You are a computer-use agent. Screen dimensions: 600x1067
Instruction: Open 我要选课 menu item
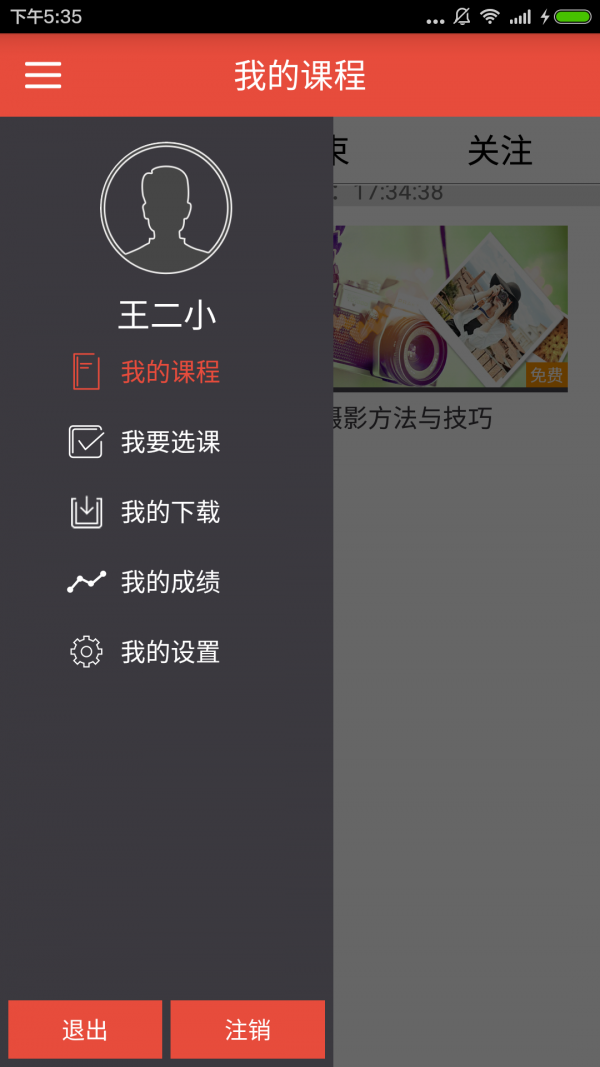(x=146, y=442)
